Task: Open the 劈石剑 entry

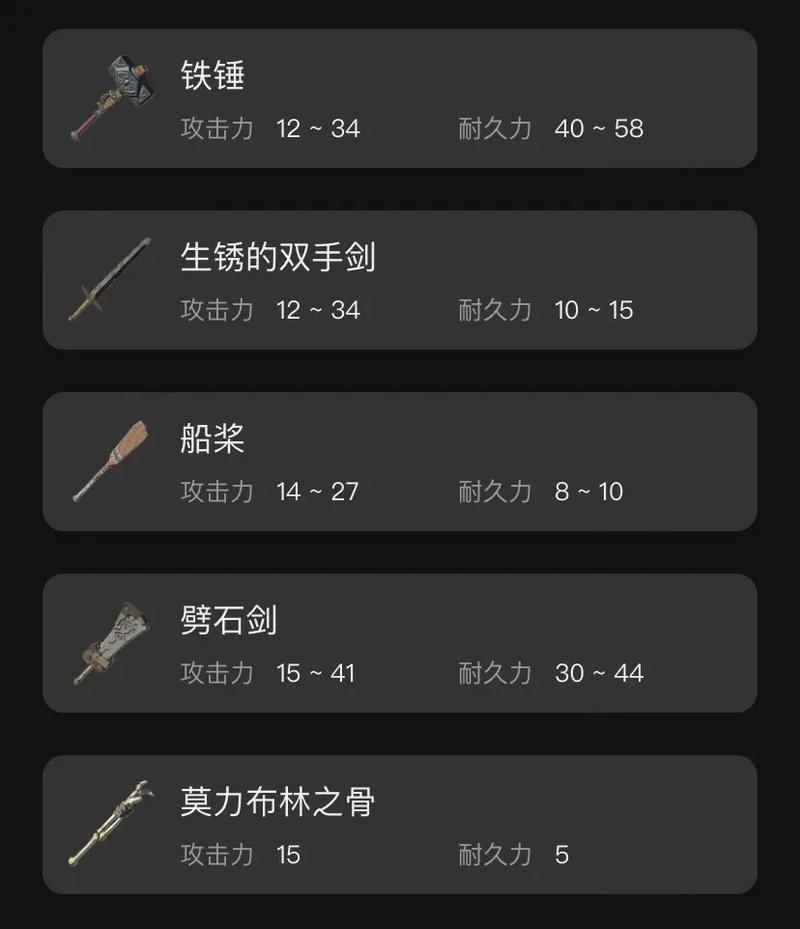Action: click(x=400, y=643)
